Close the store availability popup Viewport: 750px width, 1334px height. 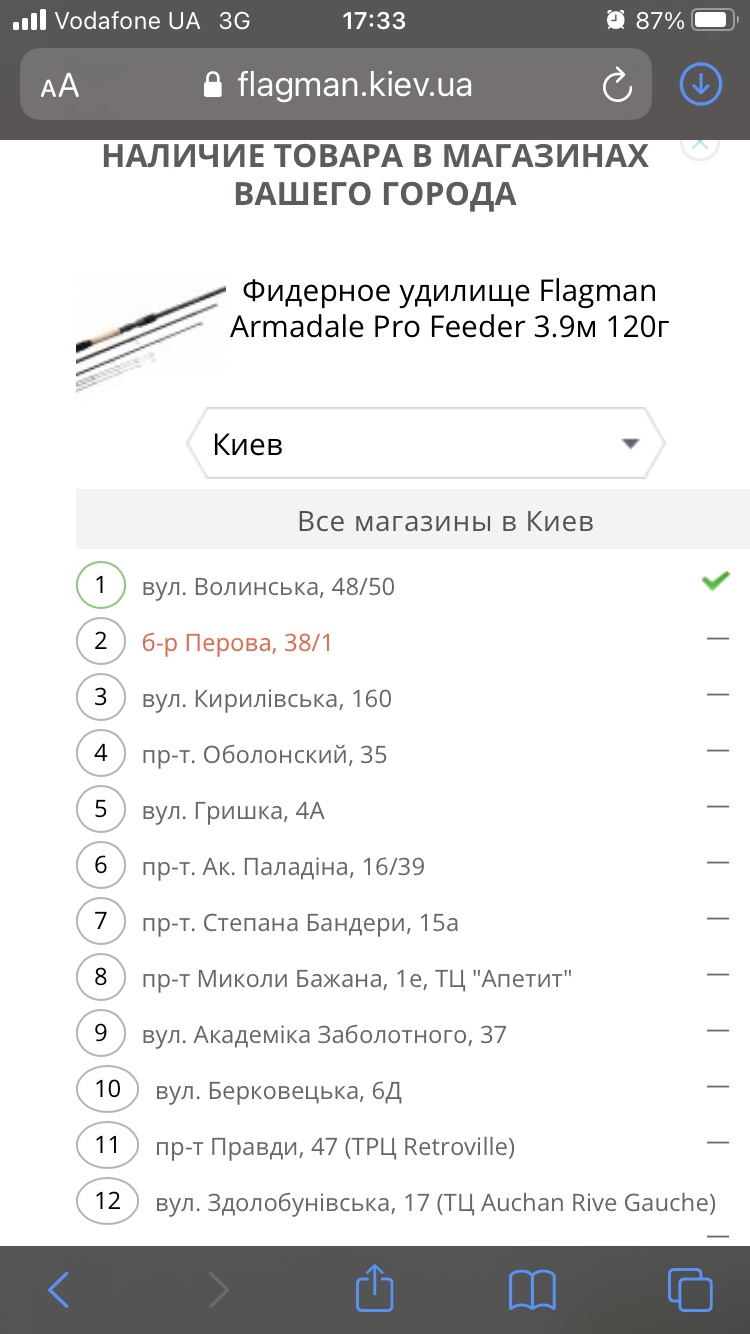click(700, 143)
